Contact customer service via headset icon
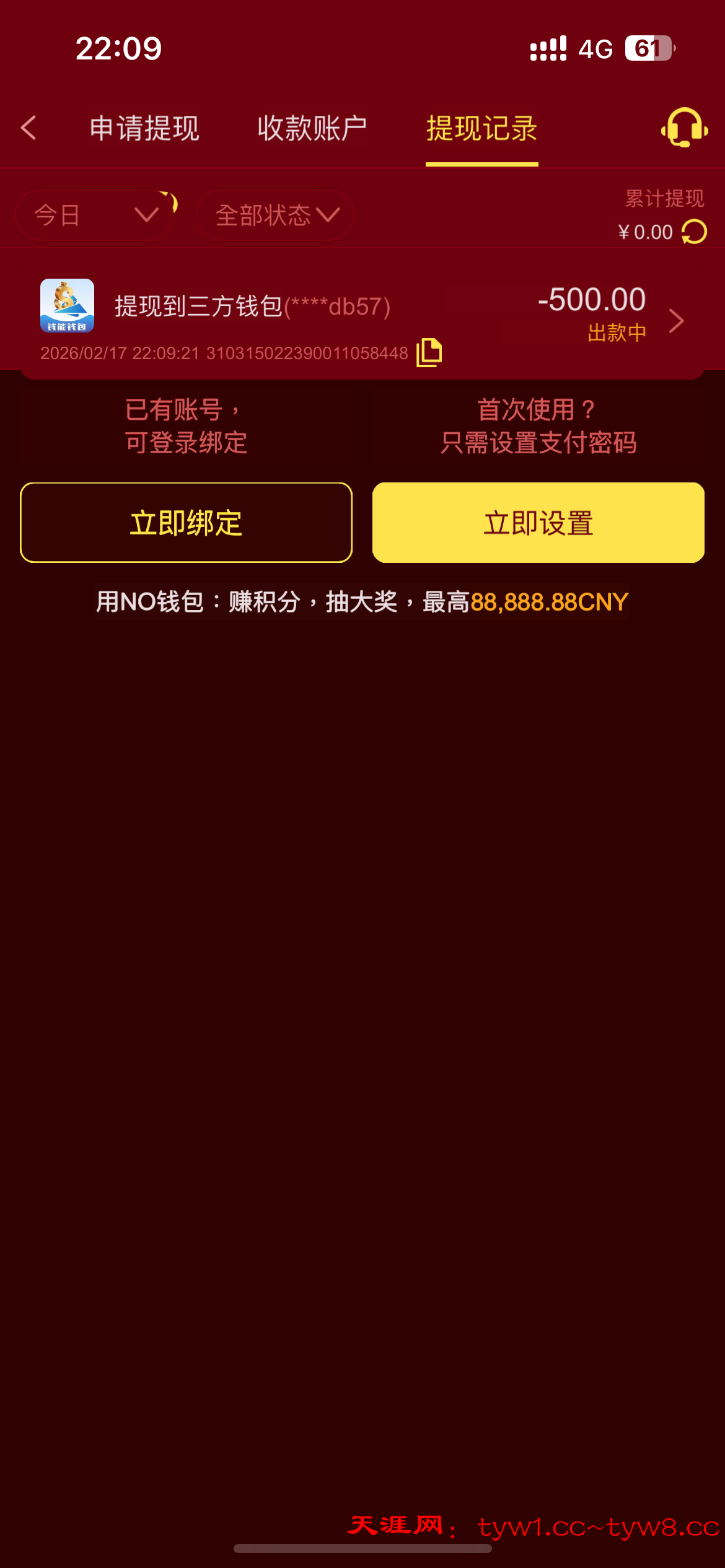 click(x=684, y=128)
